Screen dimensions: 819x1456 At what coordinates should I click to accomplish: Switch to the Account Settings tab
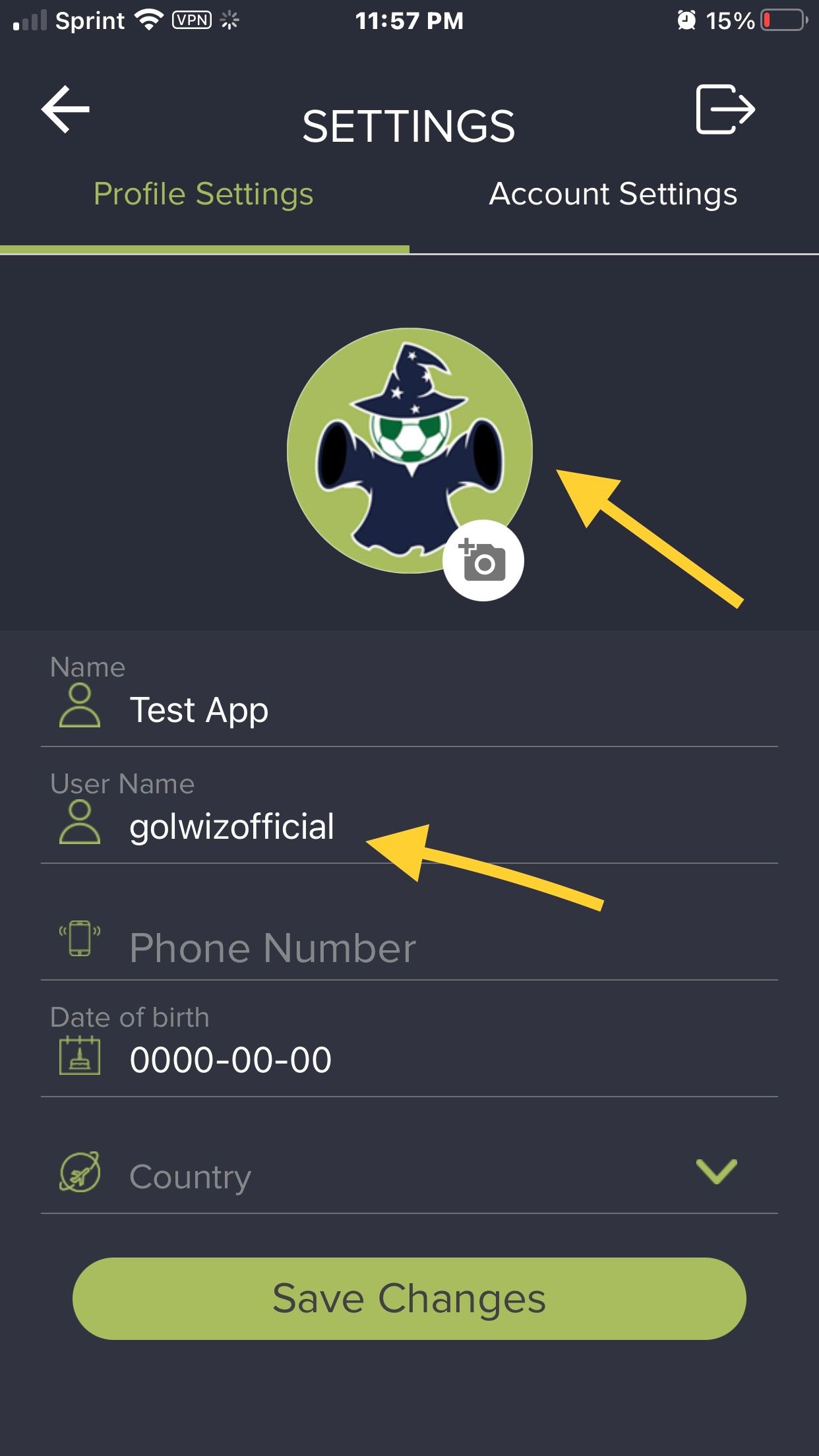(x=613, y=194)
